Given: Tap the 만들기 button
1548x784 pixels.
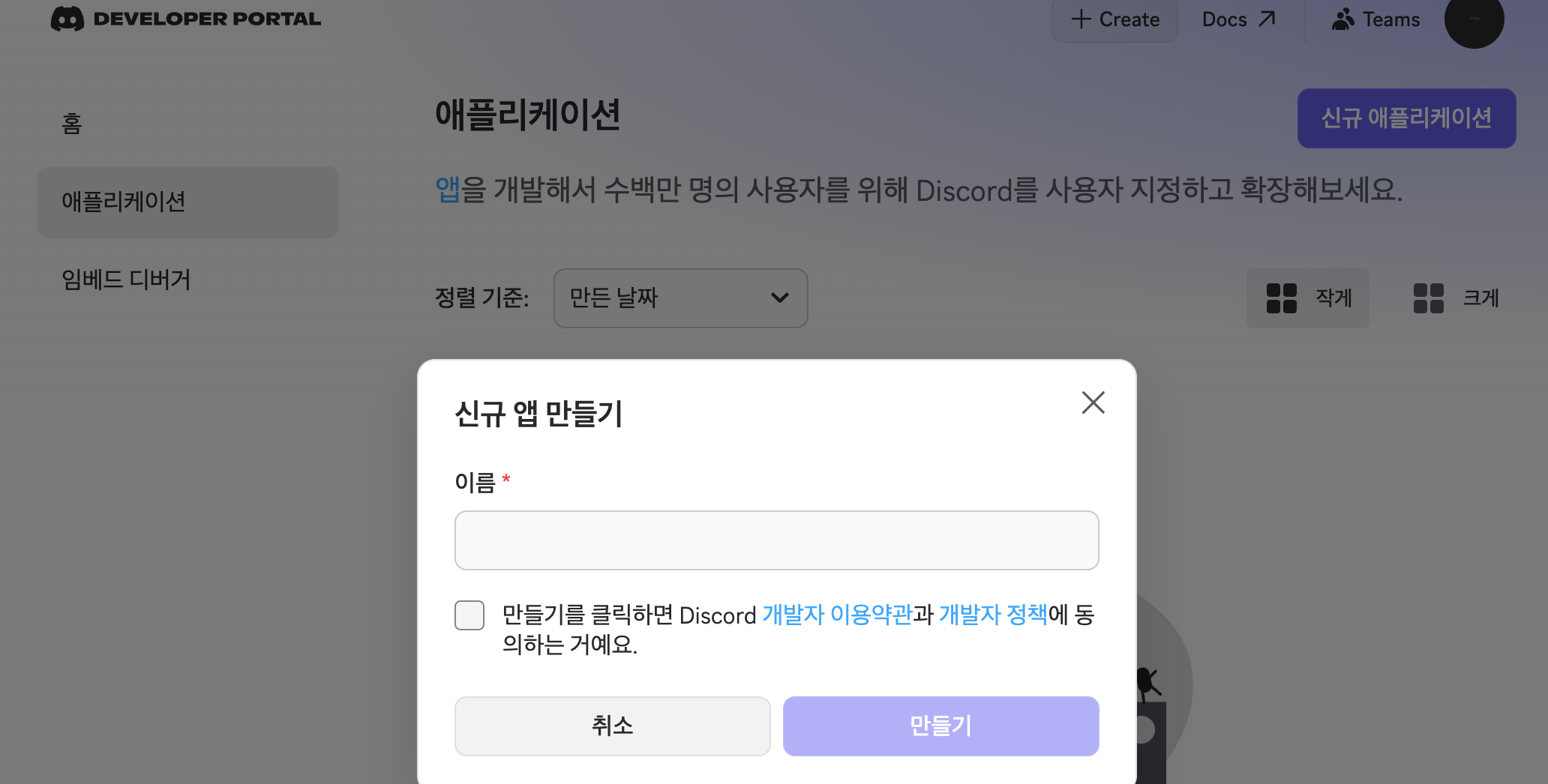Looking at the screenshot, I should [x=940, y=726].
